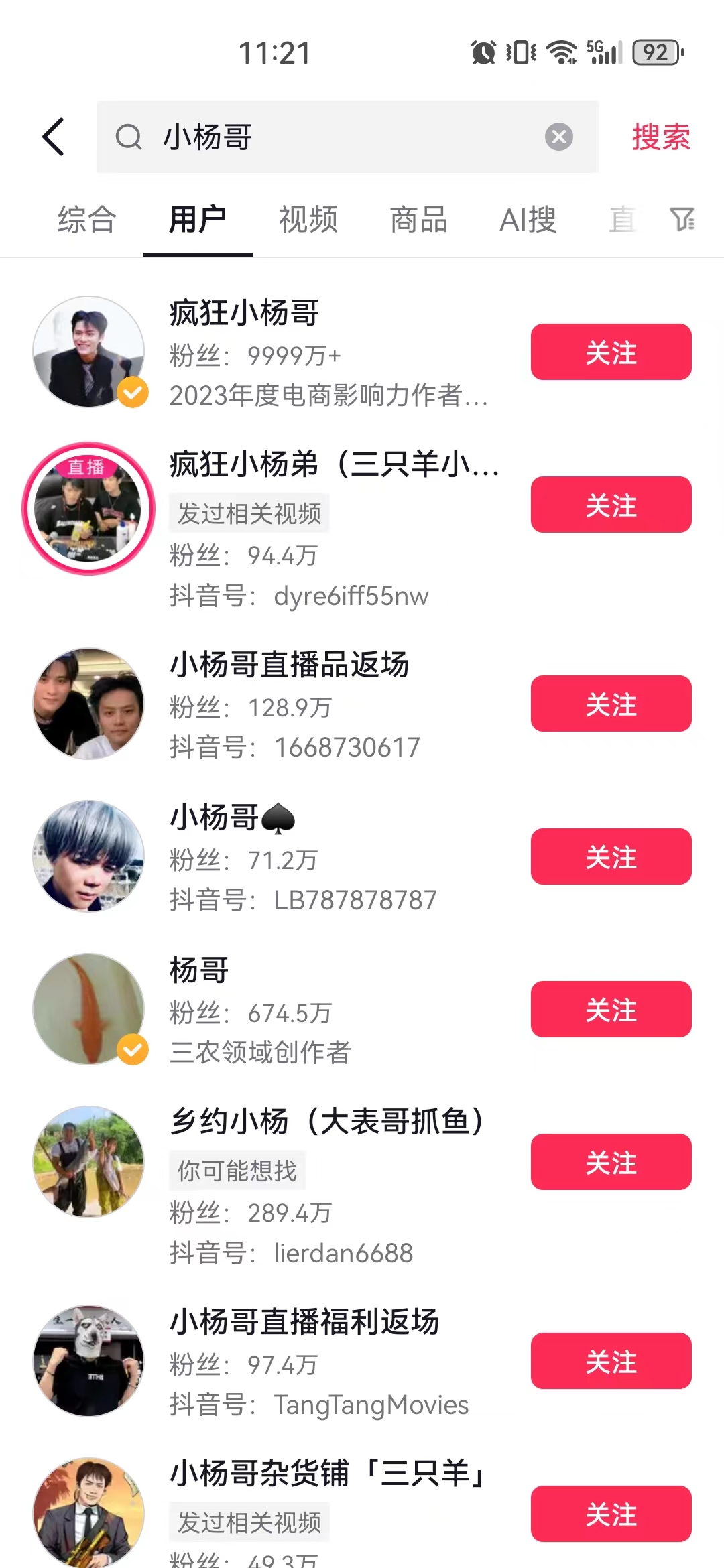This screenshot has height=1568, width=724.
Task: Tap the magnifier icon inside the search bar
Action: (129, 136)
